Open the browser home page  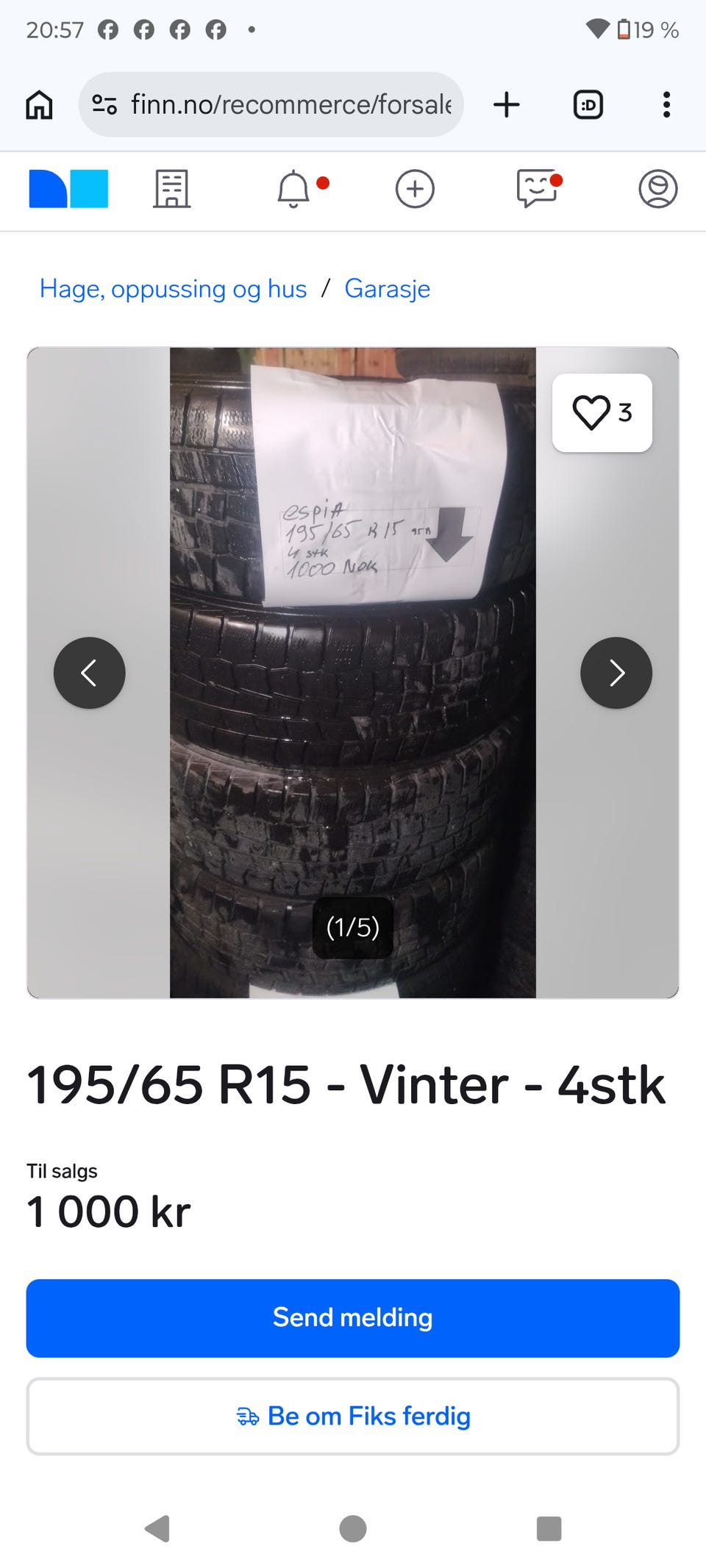pos(39,104)
